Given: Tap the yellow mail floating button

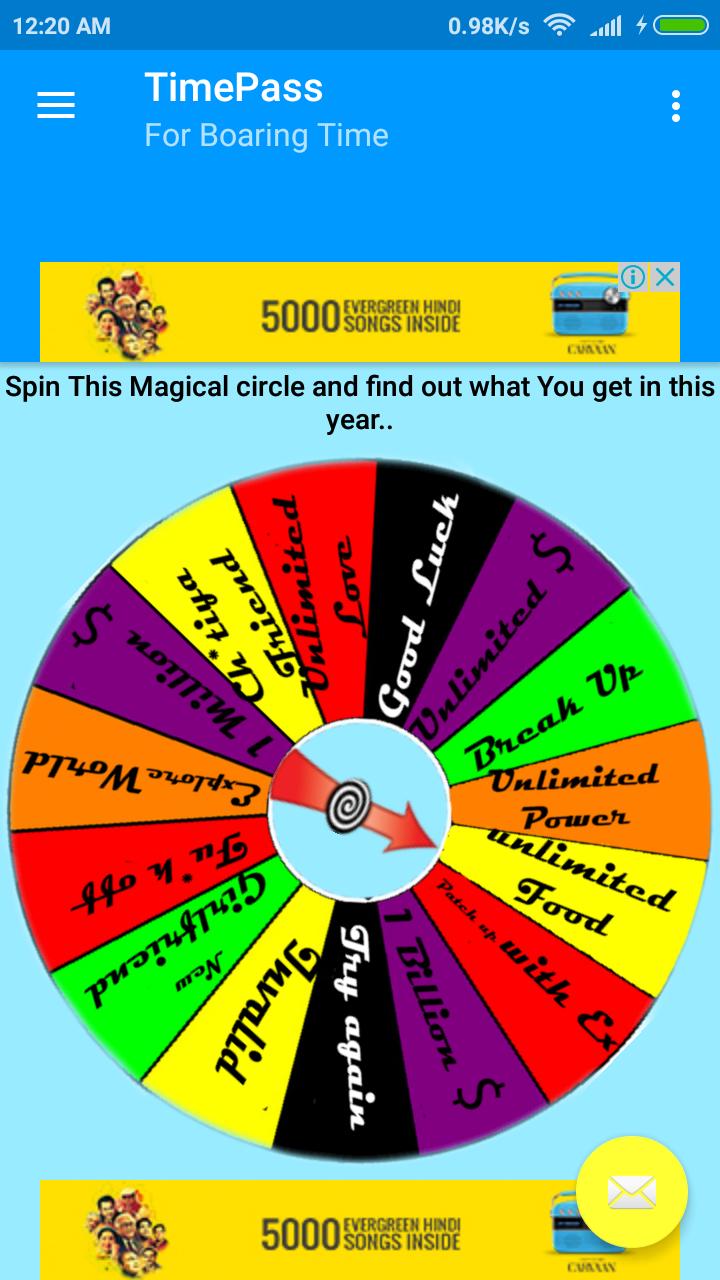Looking at the screenshot, I should [x=631, y=1191].
